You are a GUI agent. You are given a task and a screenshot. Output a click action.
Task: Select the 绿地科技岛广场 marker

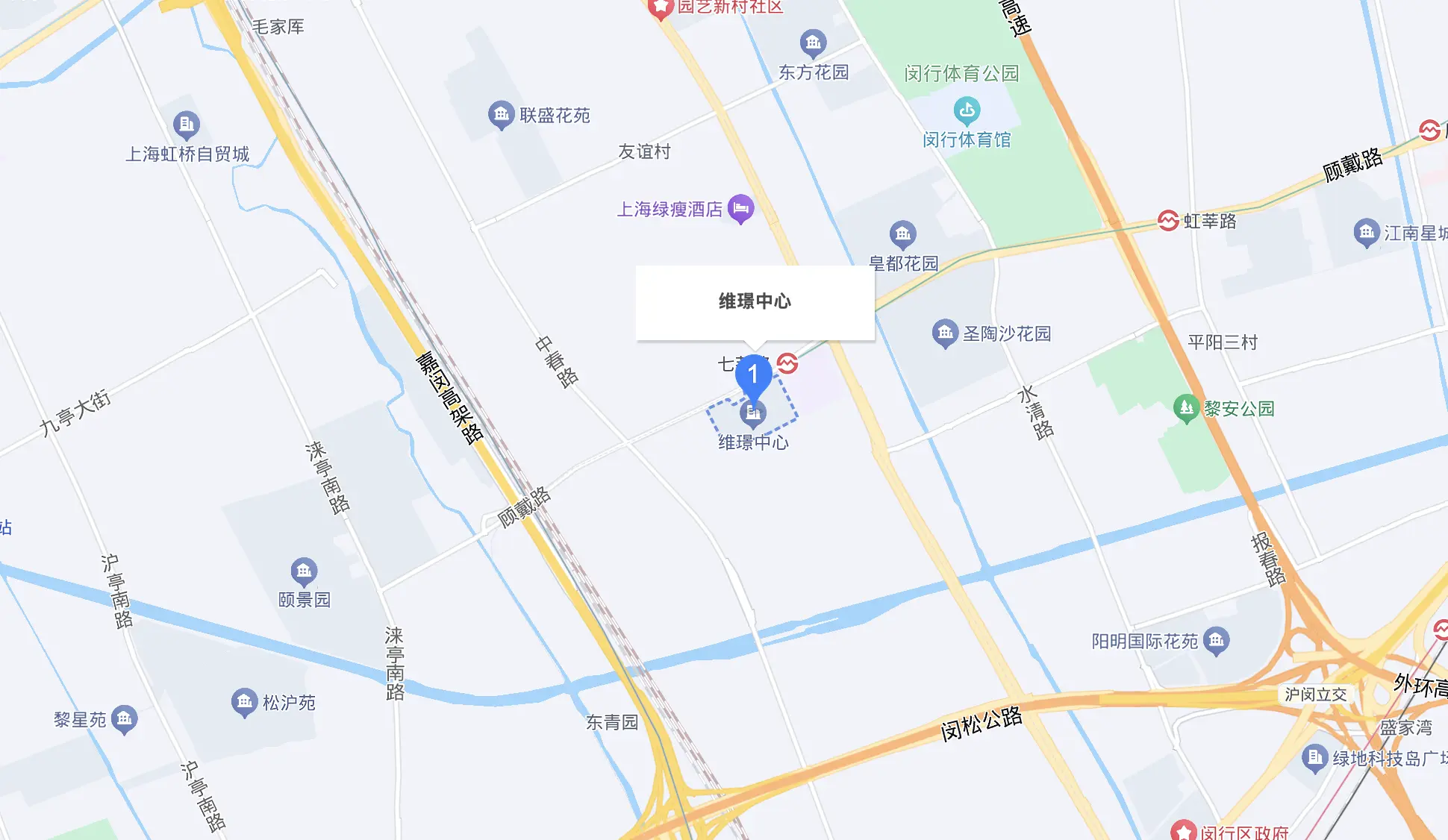1314,758
